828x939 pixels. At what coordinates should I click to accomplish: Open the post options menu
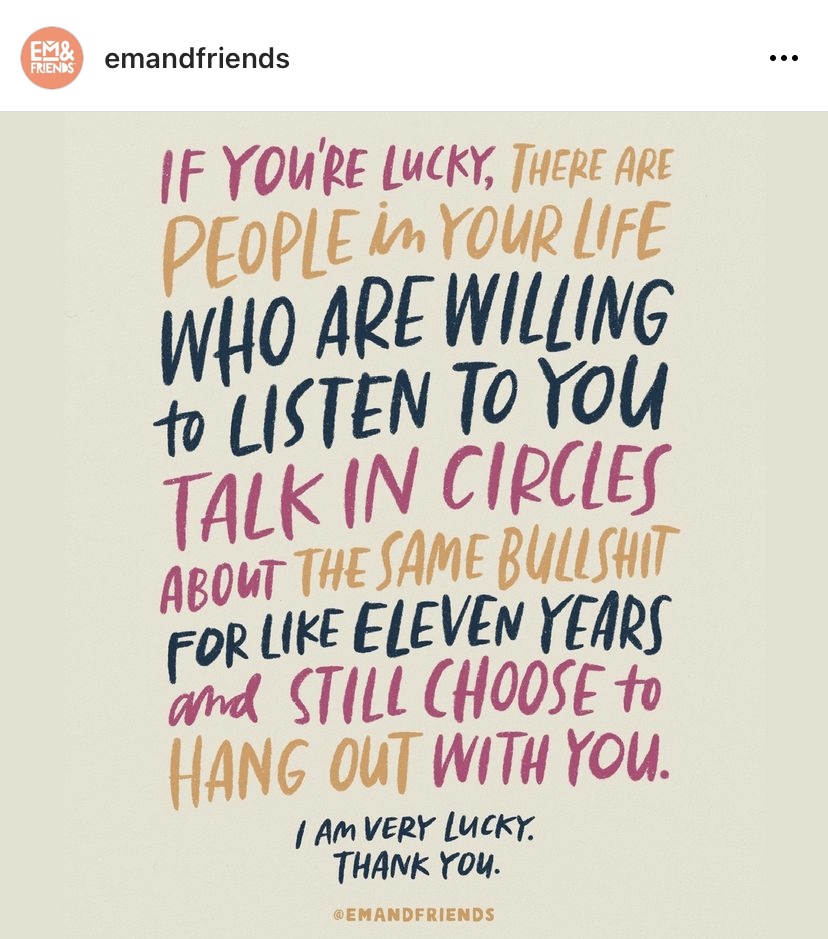(x=783, y=59)
